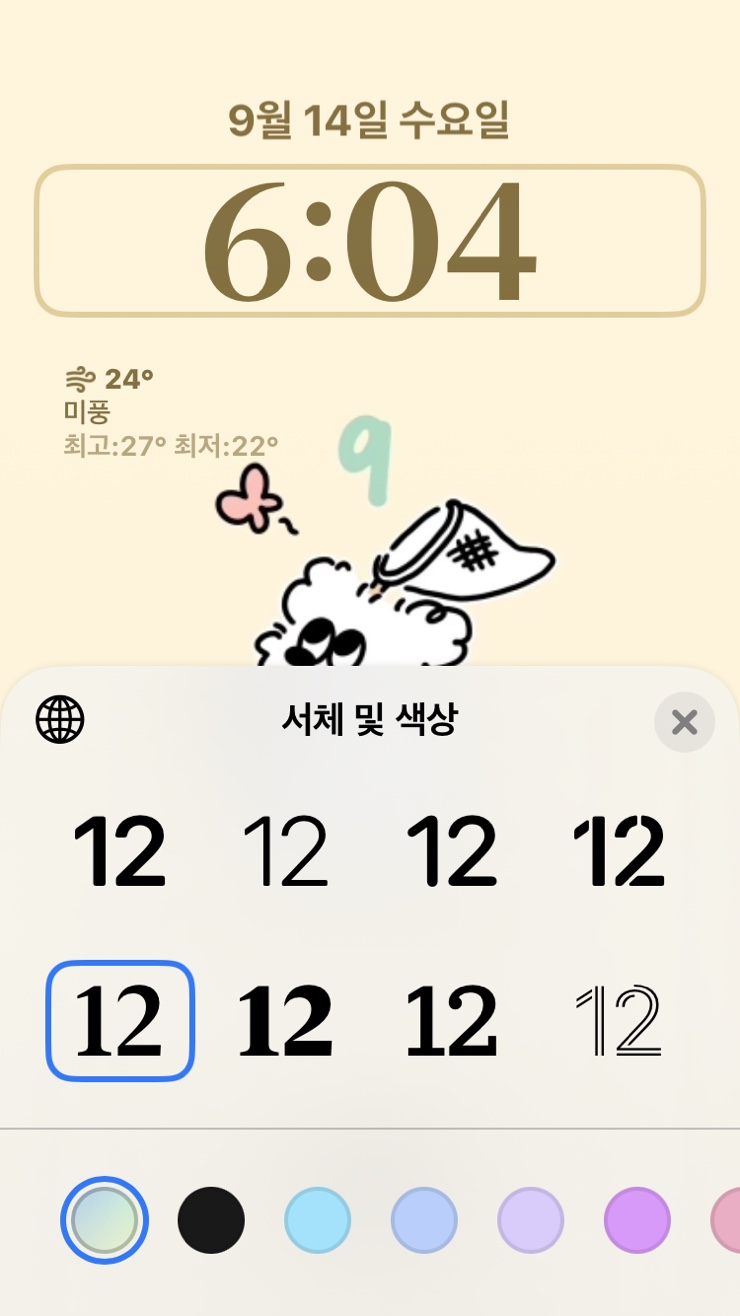Pick the purple color swatch
The width and height of the screenshot is (740, 1316).
637,1220
